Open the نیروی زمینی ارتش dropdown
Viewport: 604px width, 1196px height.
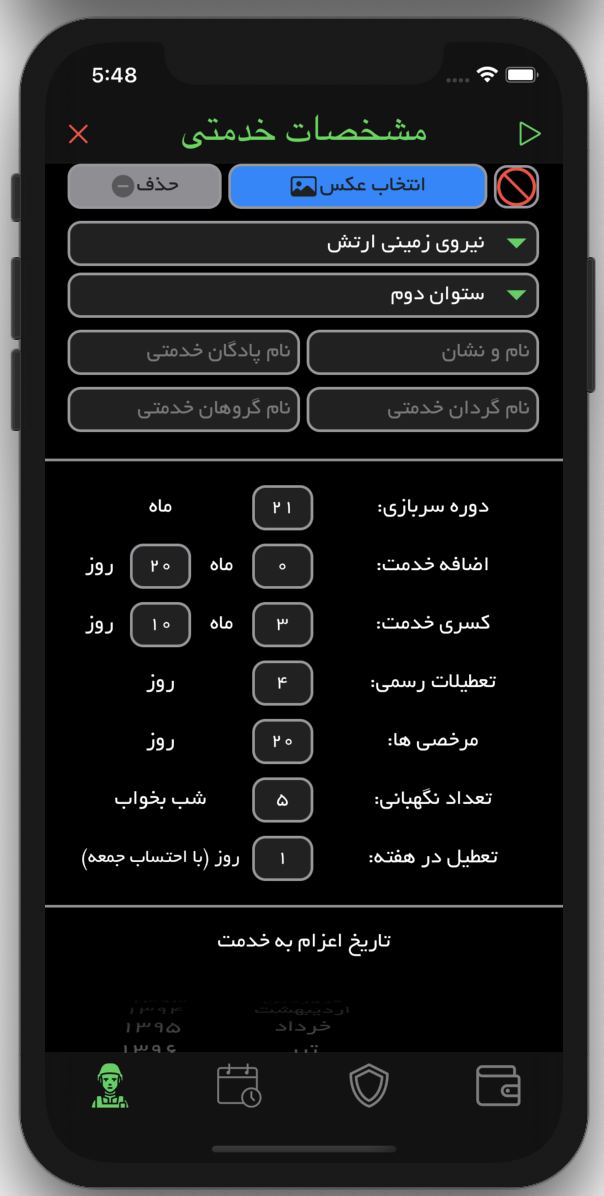(303, 243)
